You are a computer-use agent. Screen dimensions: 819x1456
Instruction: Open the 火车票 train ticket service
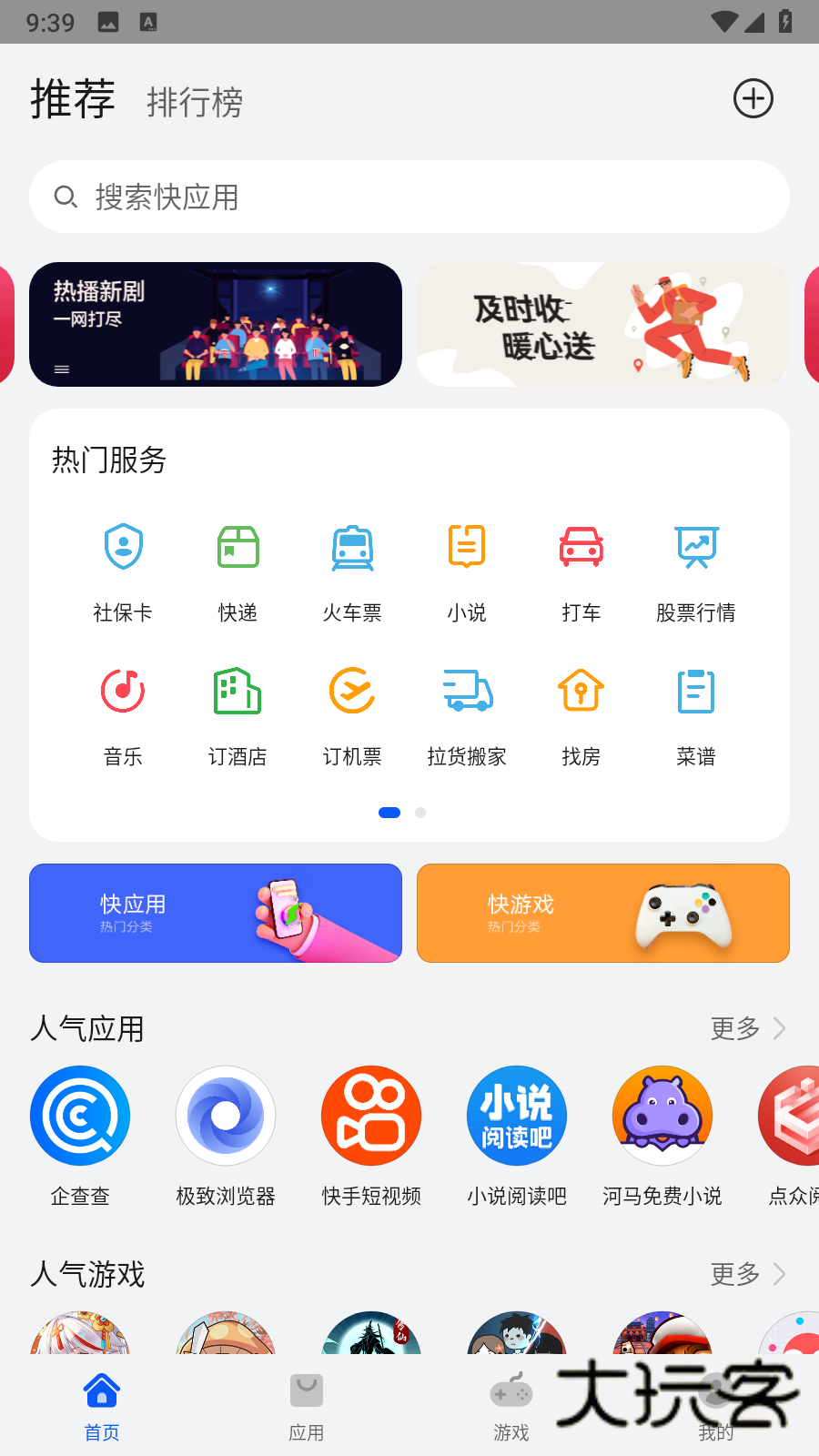click(352, 569)
